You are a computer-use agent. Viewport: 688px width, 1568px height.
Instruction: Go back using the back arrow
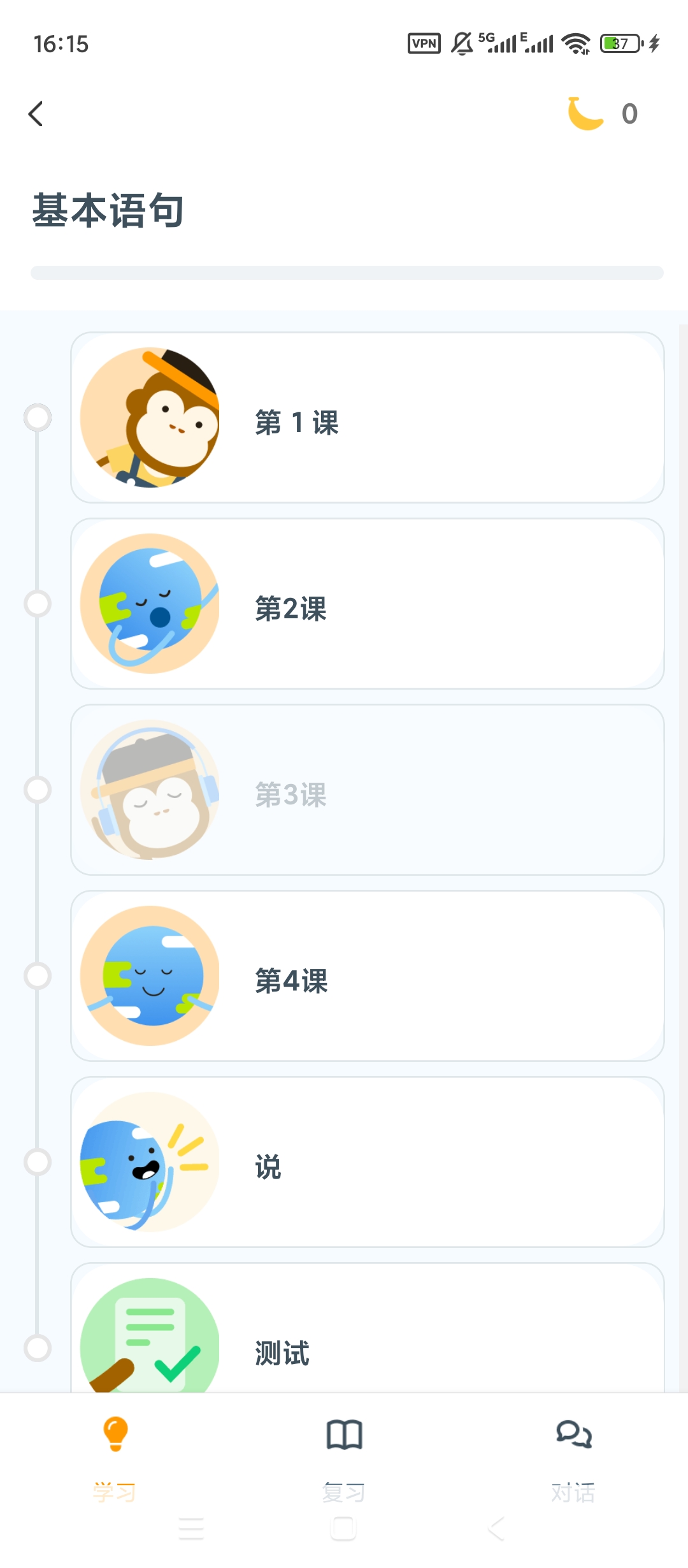coord(36,113)
